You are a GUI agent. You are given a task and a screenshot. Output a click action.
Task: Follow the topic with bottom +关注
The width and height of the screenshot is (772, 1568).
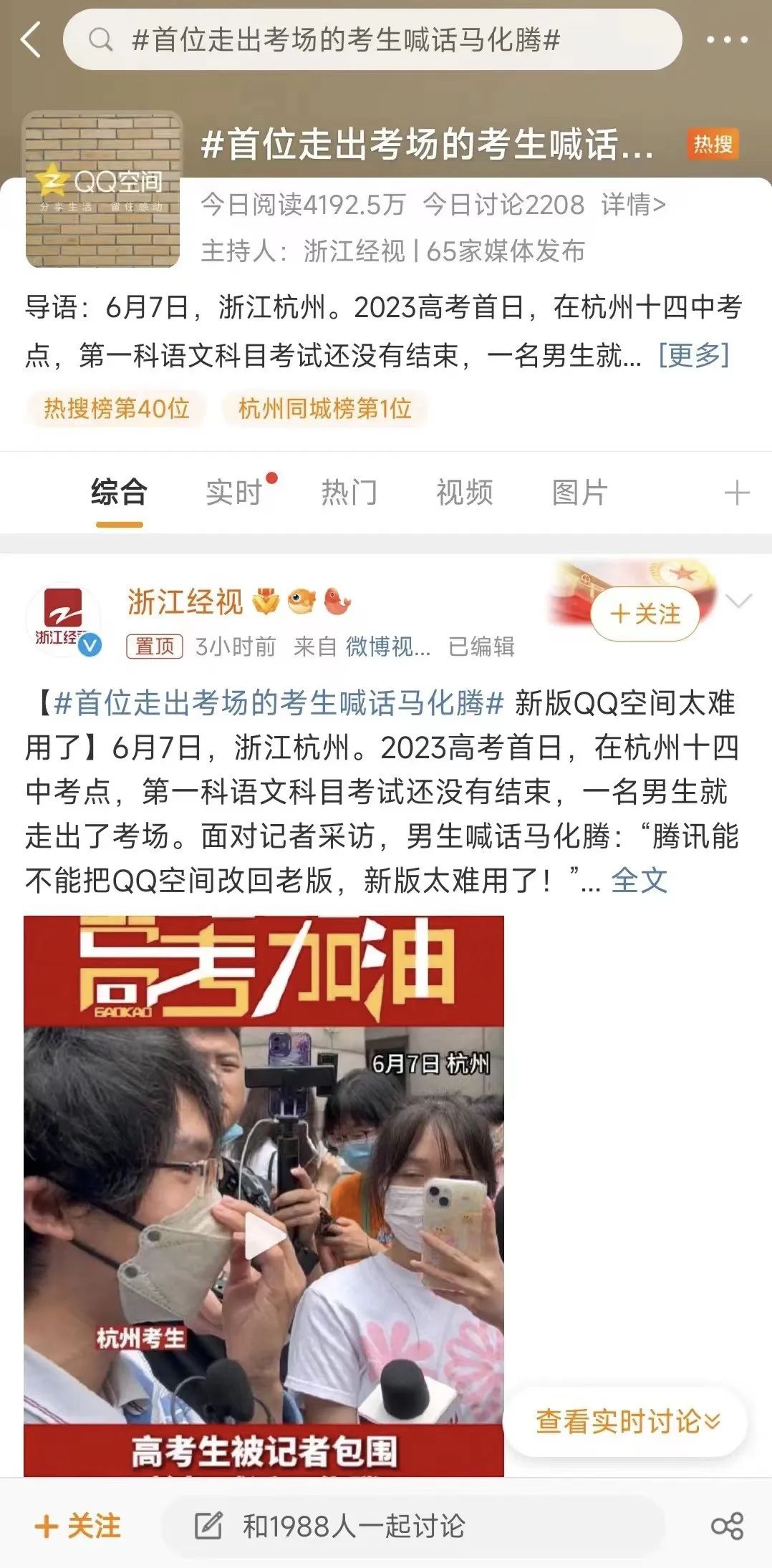[x=77, y=1526]
